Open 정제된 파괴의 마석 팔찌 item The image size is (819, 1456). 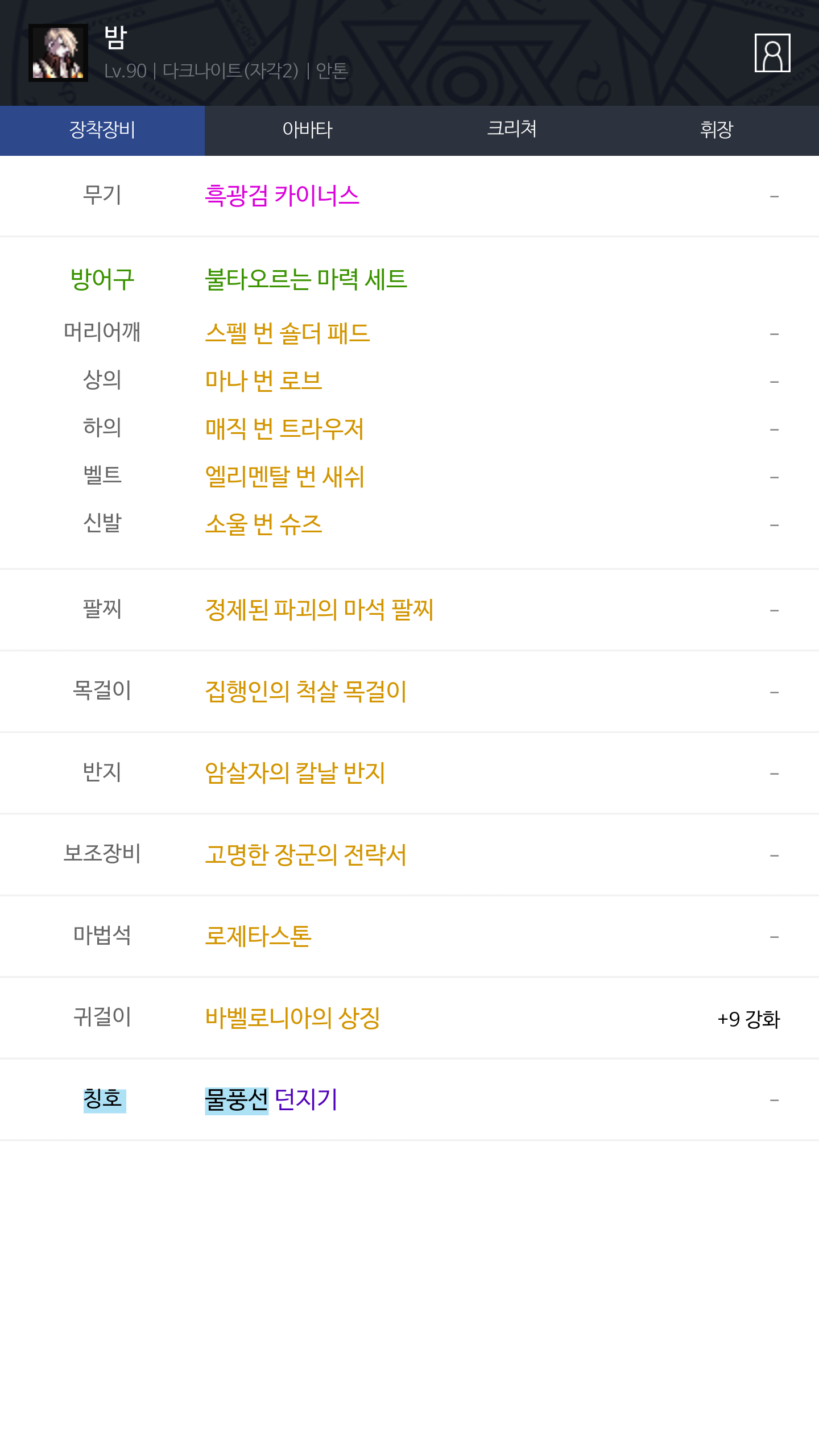319,610
